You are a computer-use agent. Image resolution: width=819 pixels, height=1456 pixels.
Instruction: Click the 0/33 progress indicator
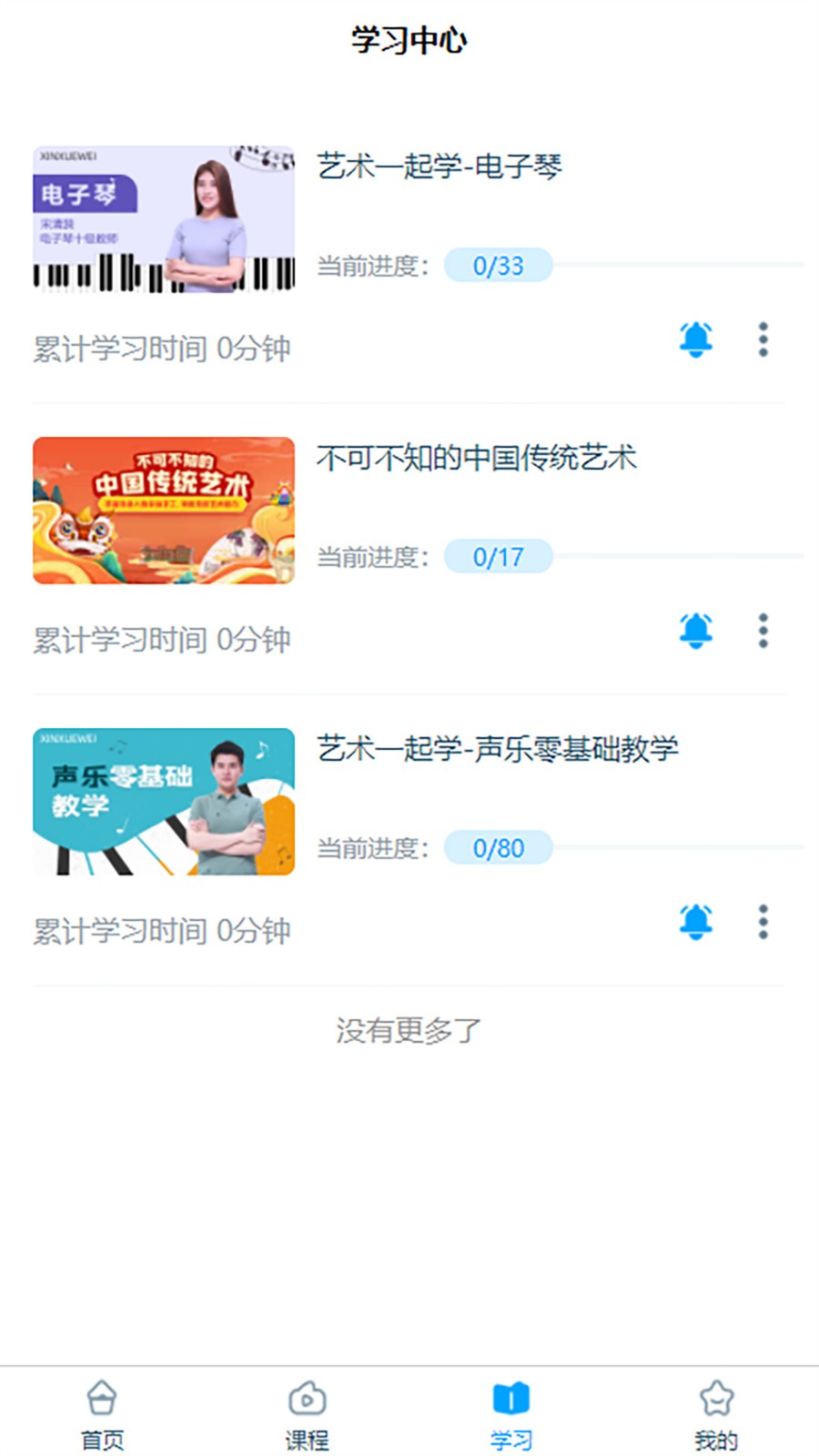[498, 266]
